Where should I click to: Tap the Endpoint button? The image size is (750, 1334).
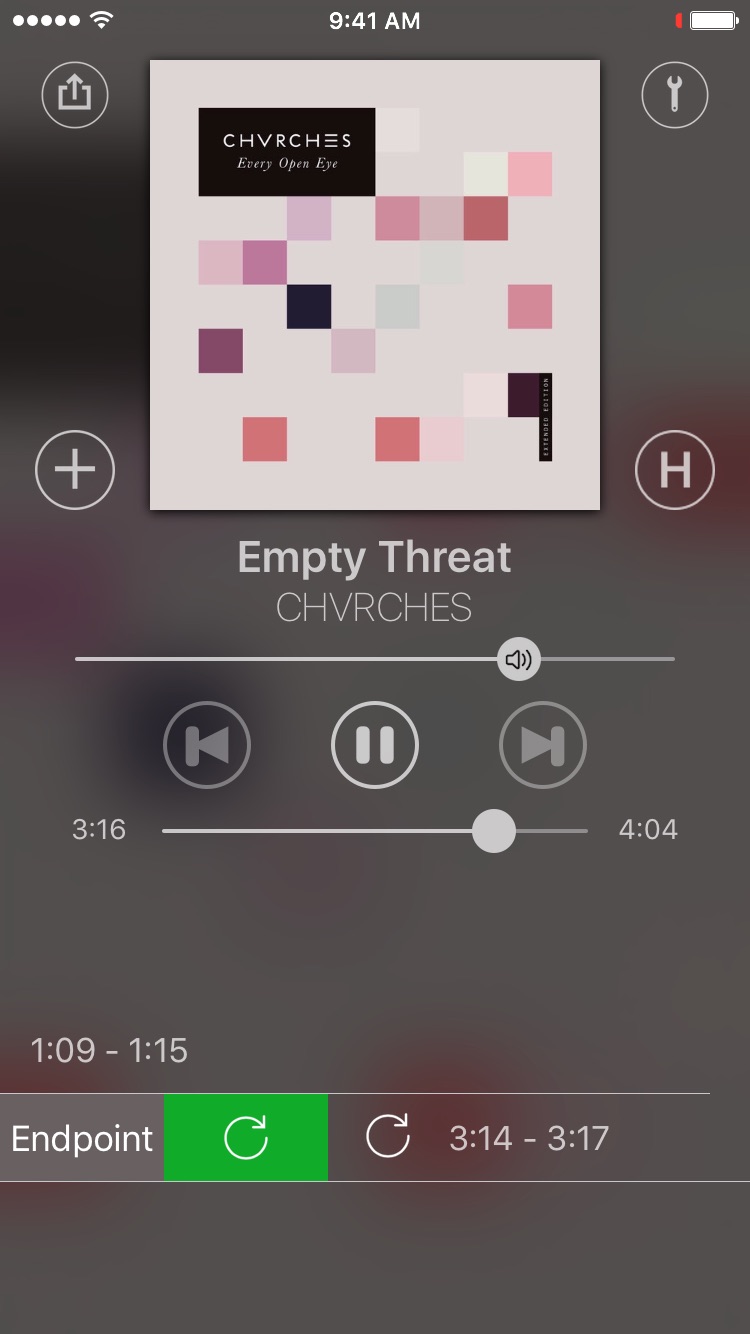tap(82, 1138)
